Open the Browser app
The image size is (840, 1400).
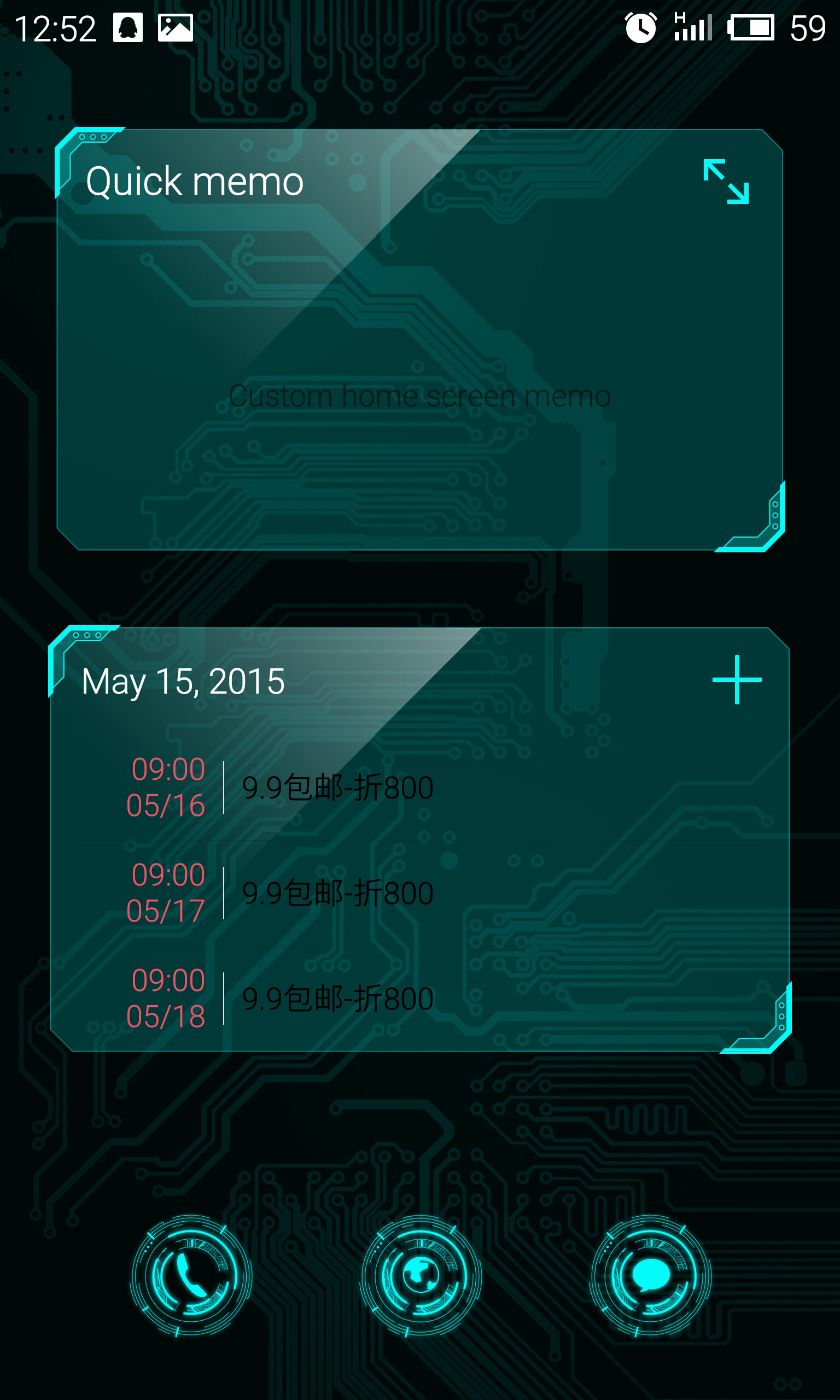pyautogui.click(x=421, y=1275)
